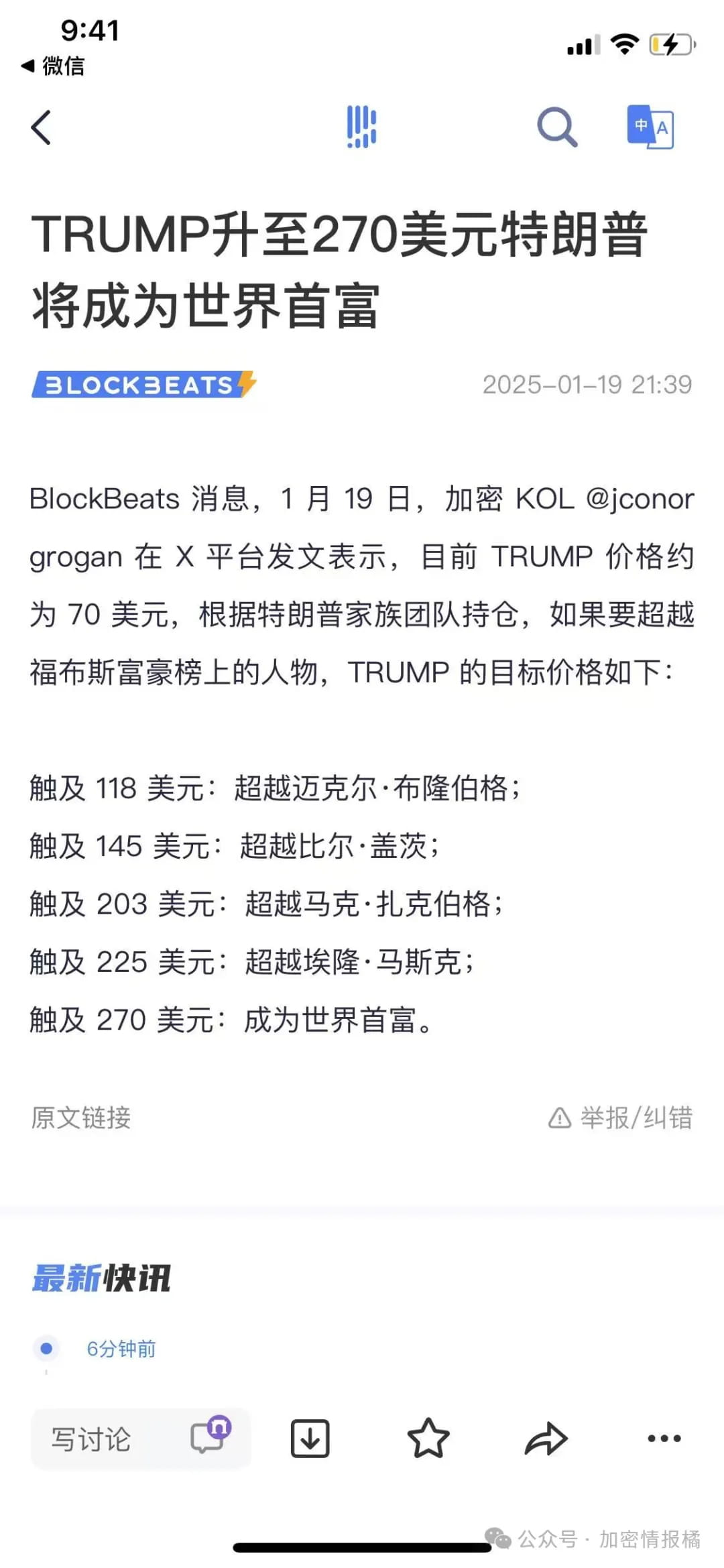Tap the 6分钟前 news entry
Viewport: 724px width, 1568px height.
[x=121, y=1349]
